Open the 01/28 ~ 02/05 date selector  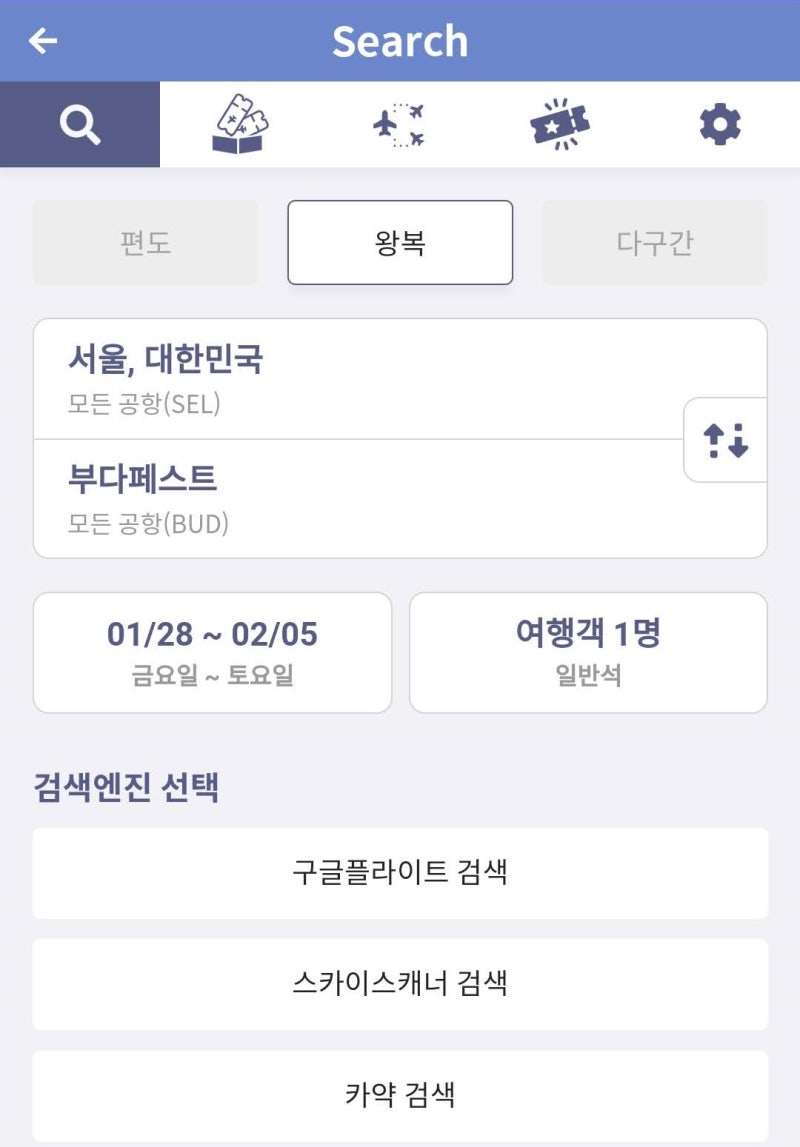(x=212, y=651)
